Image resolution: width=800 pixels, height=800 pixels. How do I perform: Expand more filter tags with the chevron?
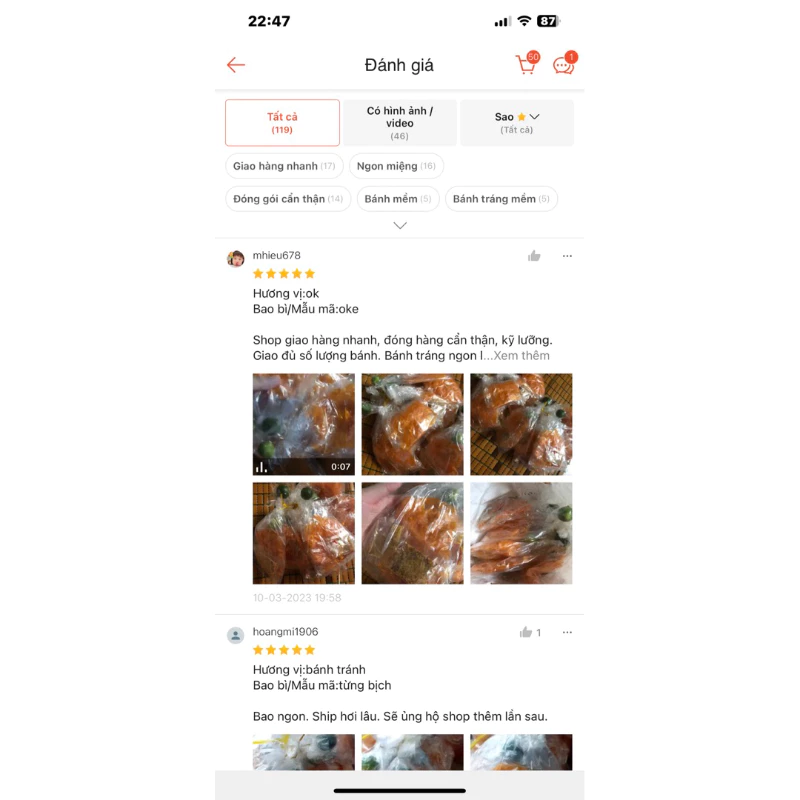coord(400,226)
